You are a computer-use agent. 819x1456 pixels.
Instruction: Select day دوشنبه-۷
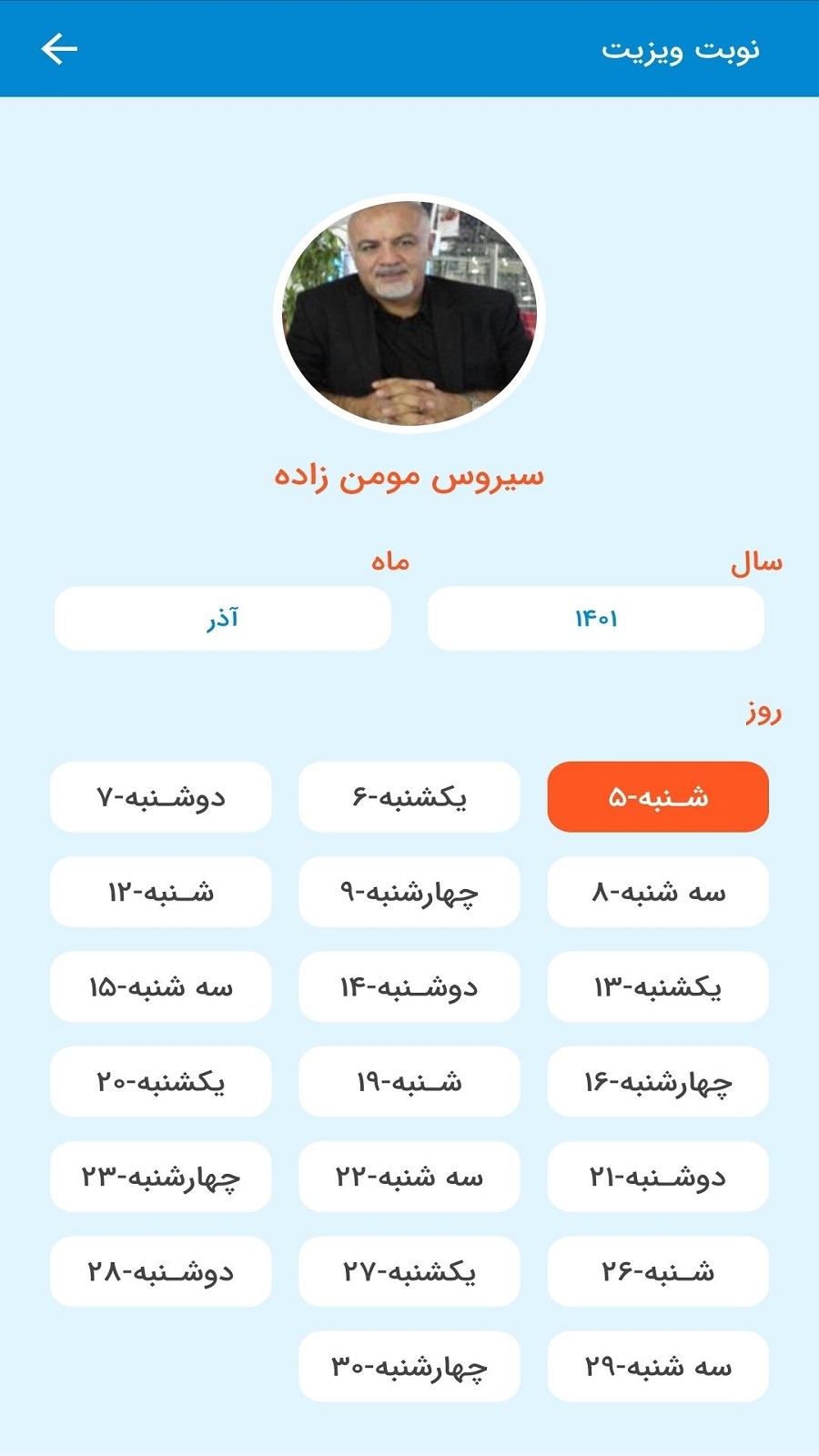click(x=160, y=796)
